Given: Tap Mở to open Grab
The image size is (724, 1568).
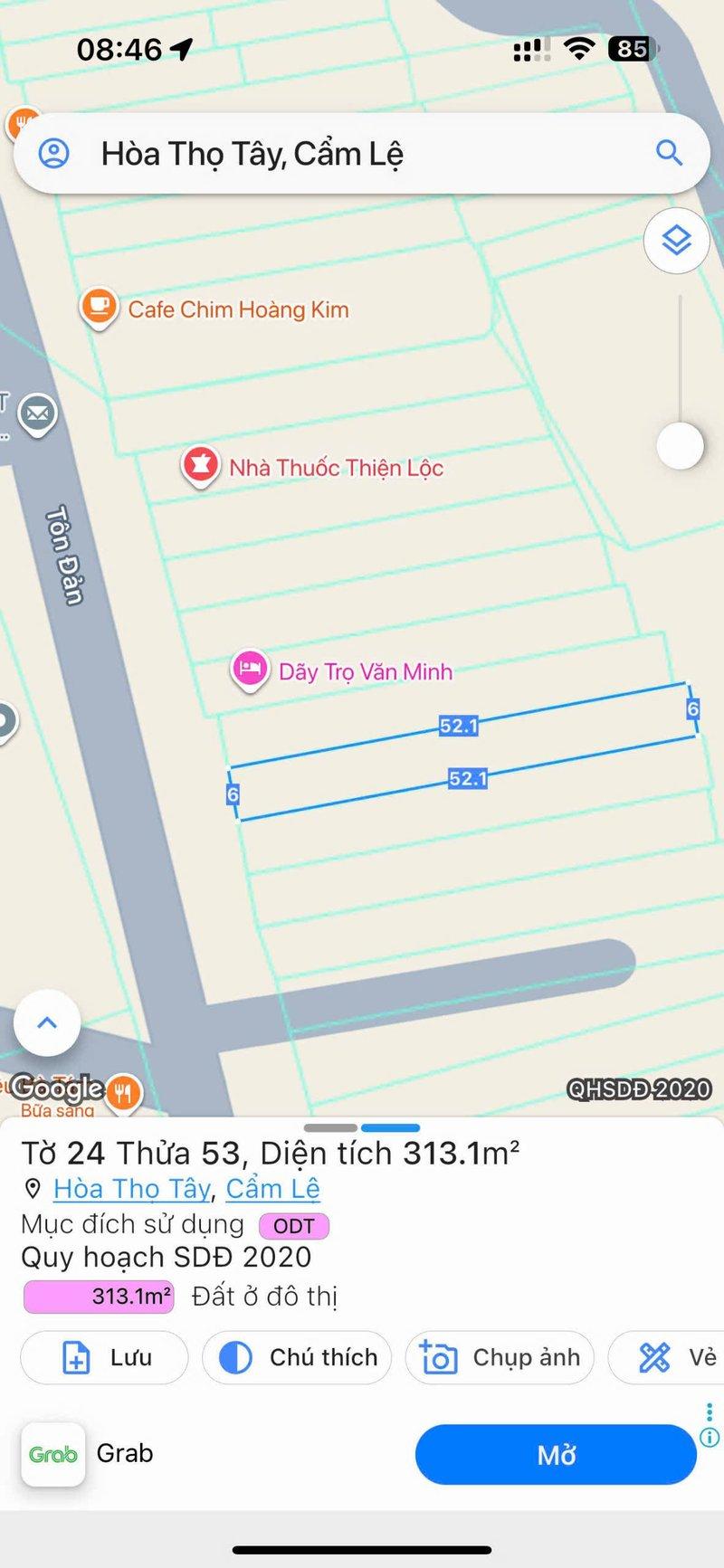Looking at the screenshot, I should click(x=556, y=1455).
